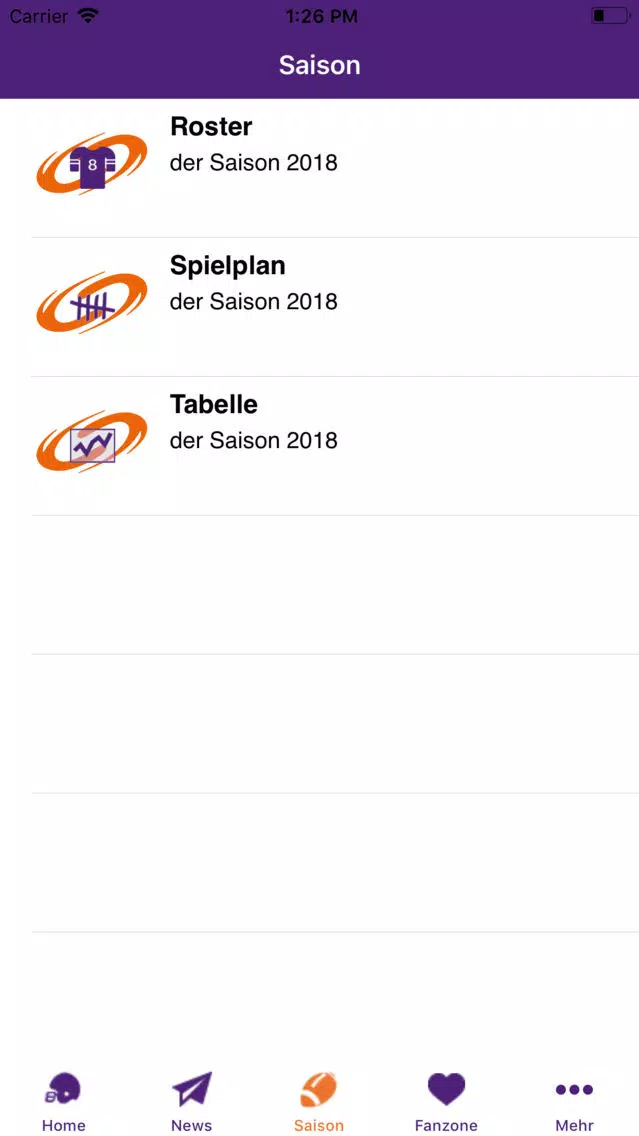Open the Fanzone tab

(x=446, y=1101)
